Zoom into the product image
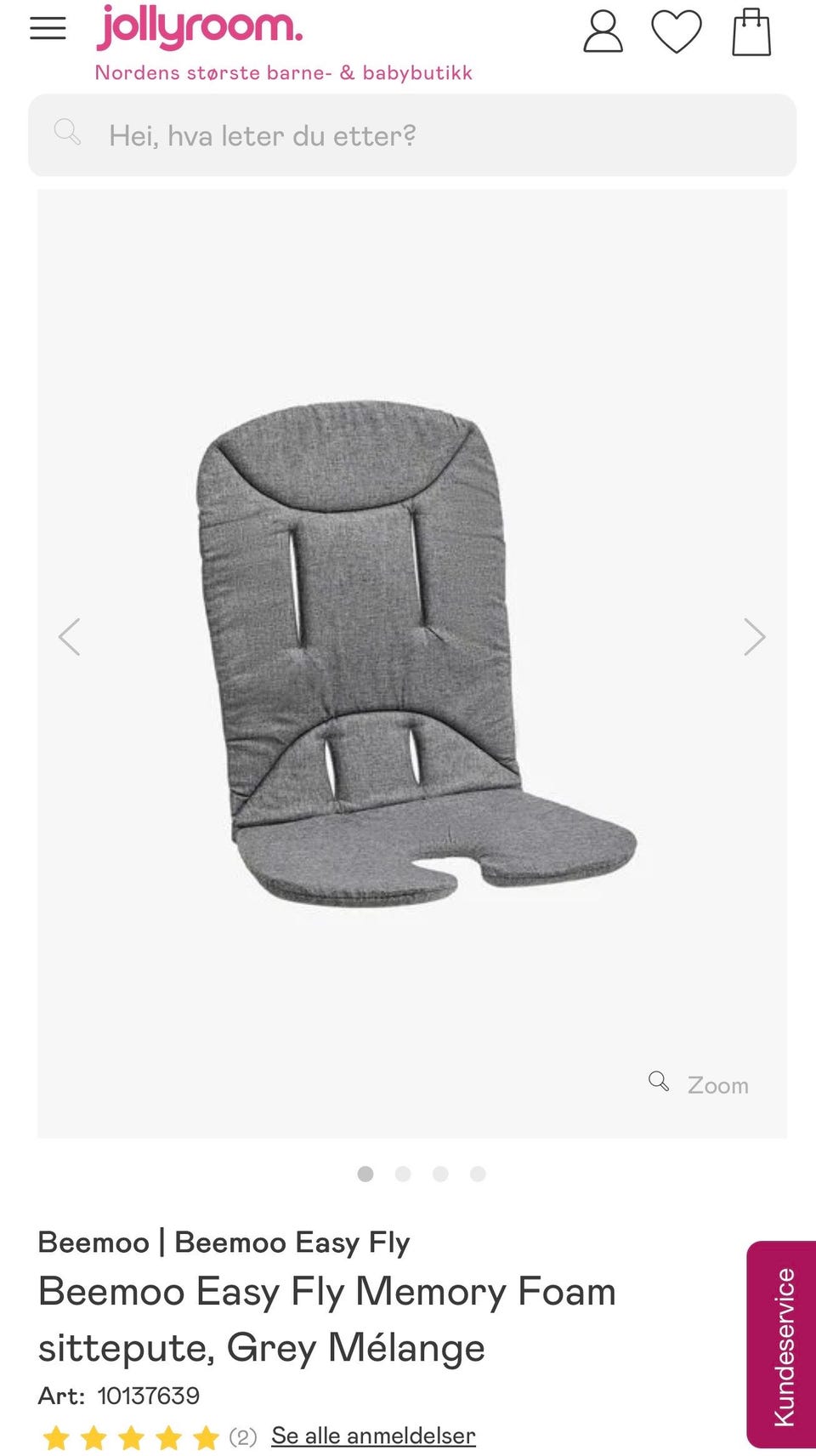Viewport: 816px width, 1456px height. point(700,1084)
